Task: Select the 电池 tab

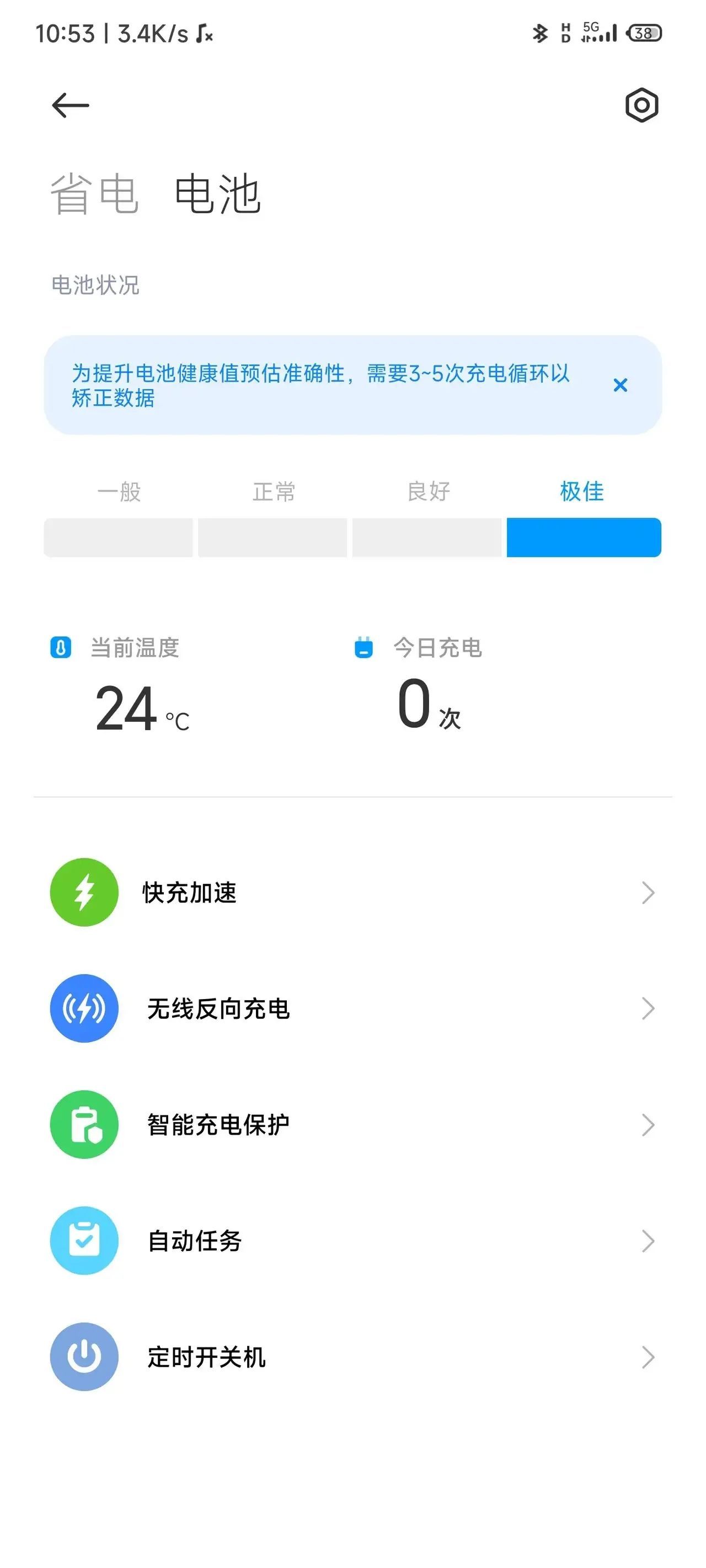Action: point(217,194)
